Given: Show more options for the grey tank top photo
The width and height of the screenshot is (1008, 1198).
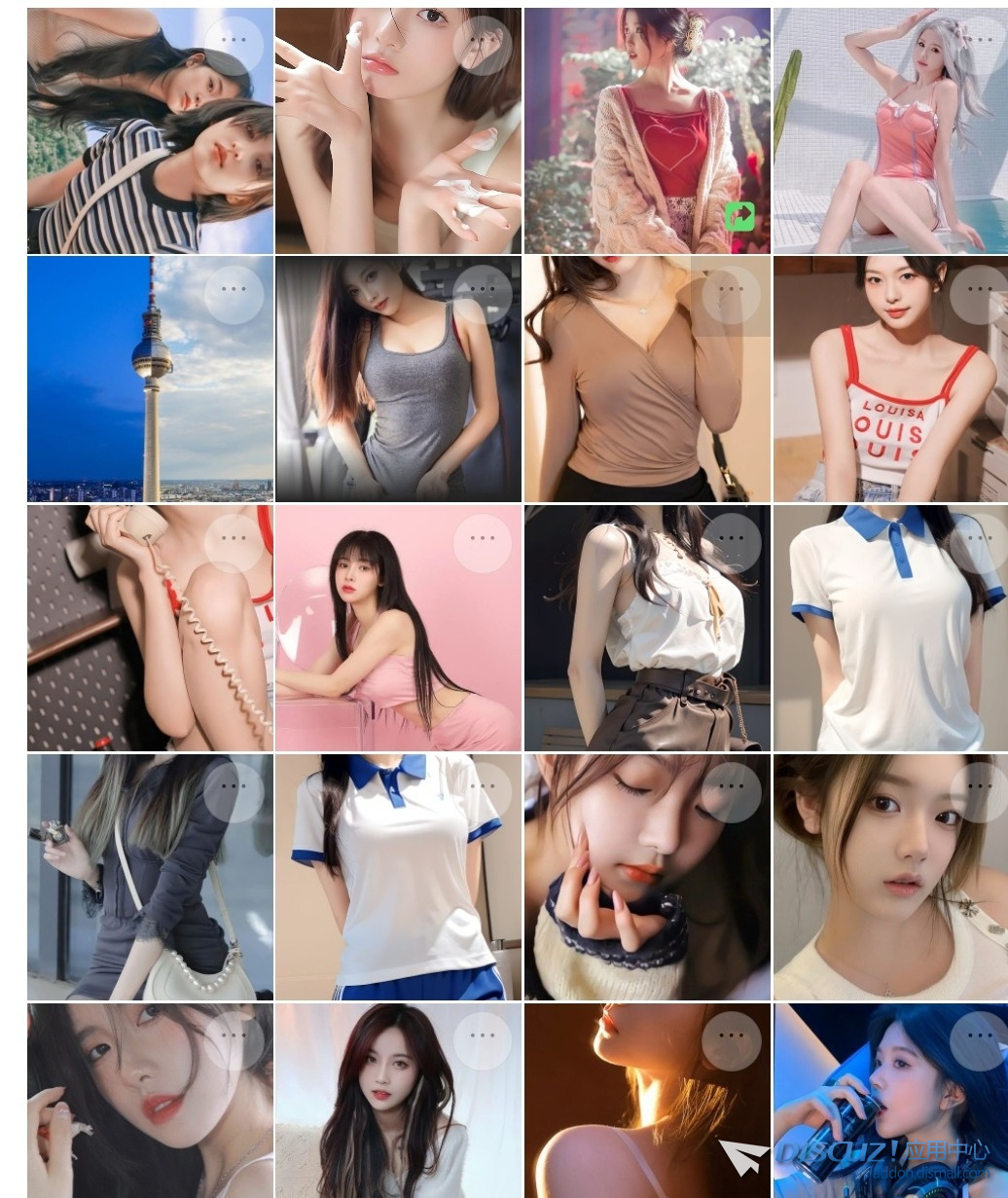Looking at the screenshot, I should coord(483,290).
